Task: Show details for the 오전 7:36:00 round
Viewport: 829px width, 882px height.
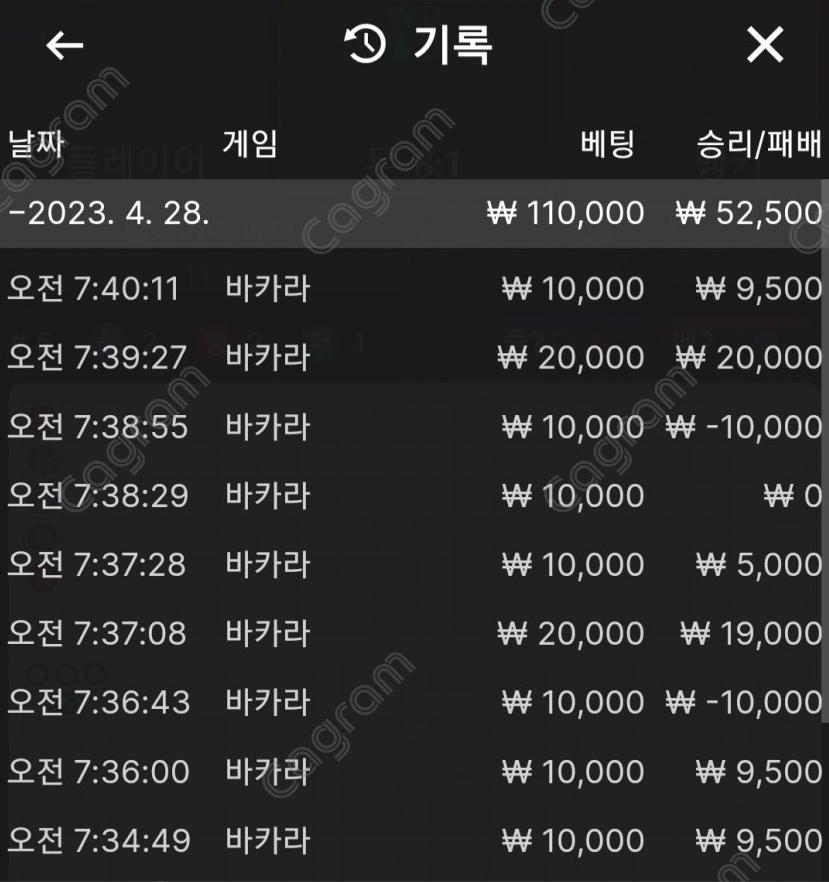Action: [414, 771]
